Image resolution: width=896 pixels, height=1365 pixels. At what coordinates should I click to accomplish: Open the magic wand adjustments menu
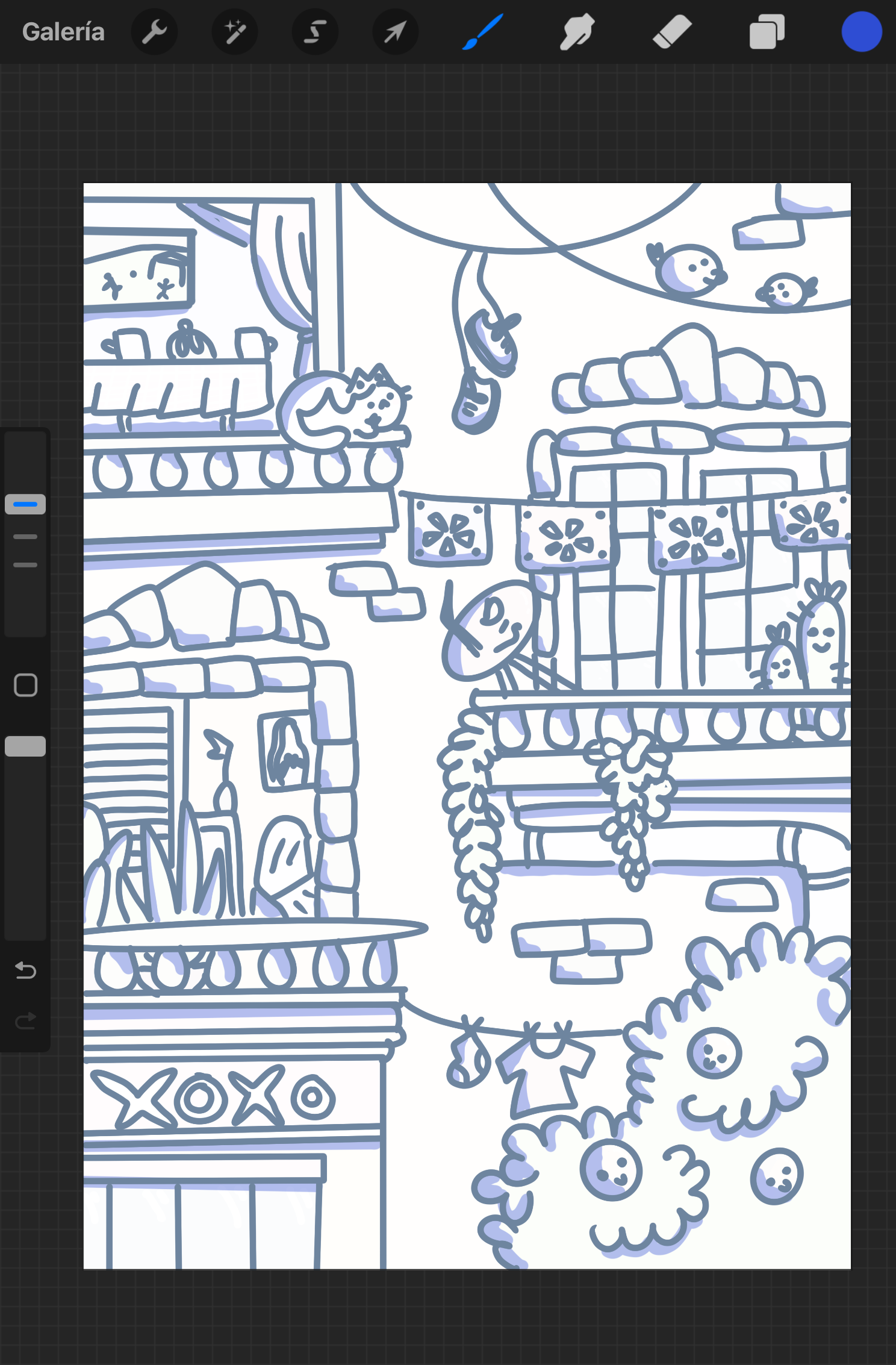coord(235,32)
